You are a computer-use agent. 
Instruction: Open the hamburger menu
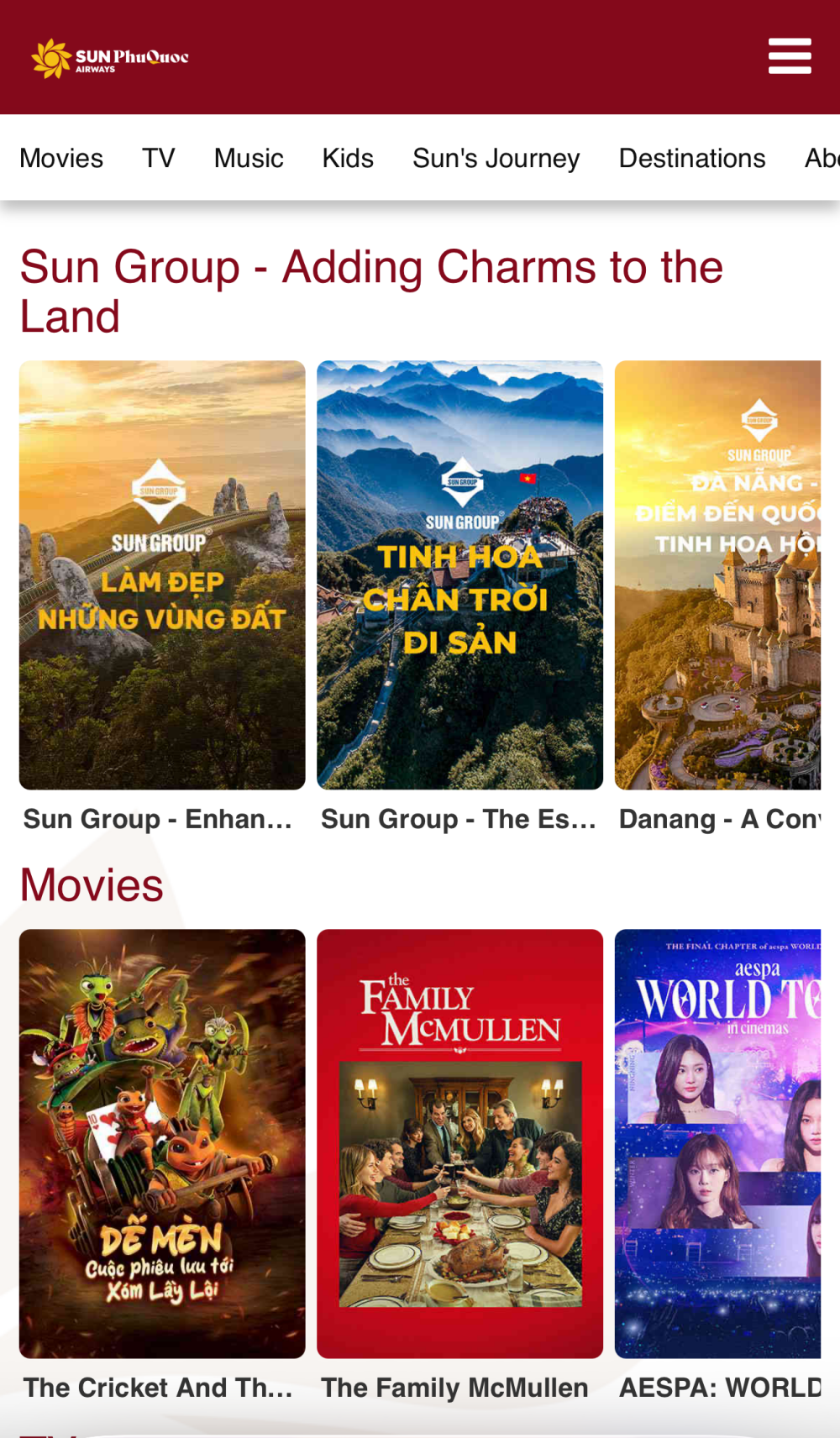[x=789, y=56]
